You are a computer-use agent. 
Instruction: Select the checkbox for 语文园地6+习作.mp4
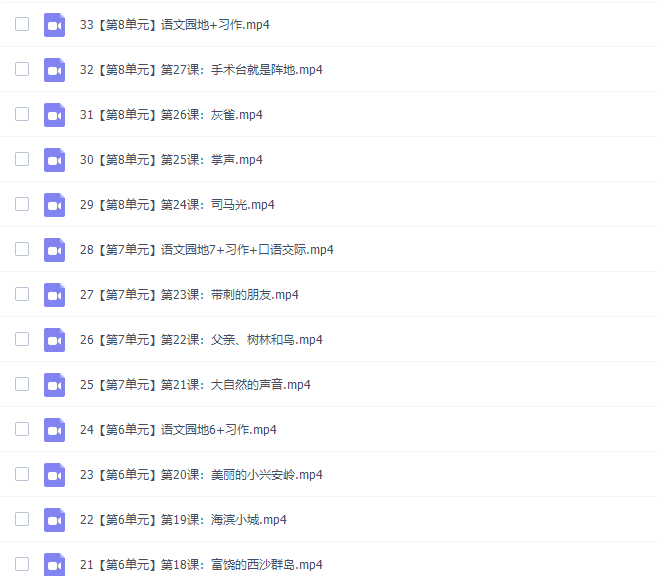[x=22, y=429]
